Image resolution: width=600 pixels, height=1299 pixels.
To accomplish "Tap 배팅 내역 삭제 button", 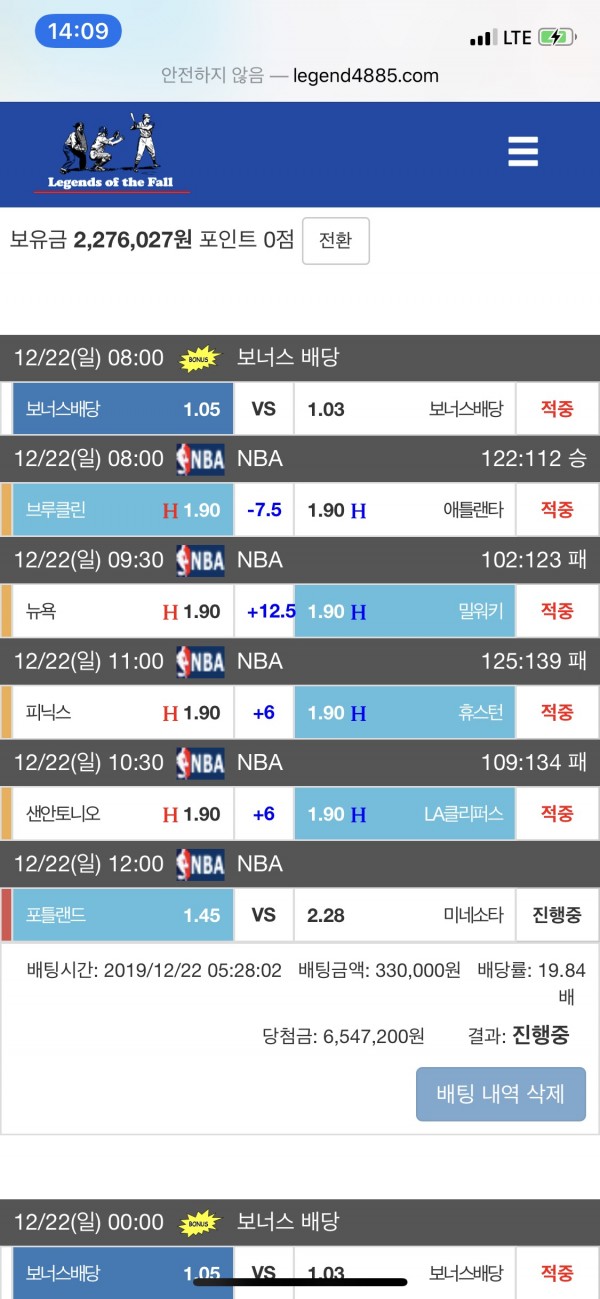I will click(501, 1093).
